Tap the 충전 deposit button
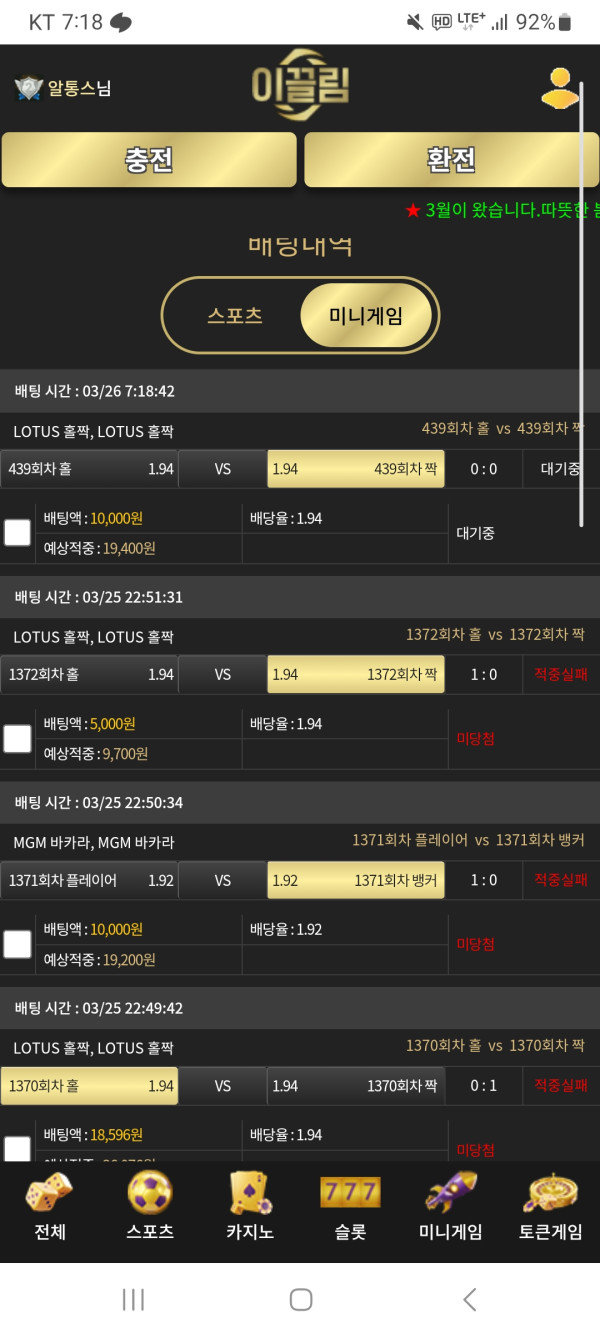The image size is (600, 1333). 149,160
